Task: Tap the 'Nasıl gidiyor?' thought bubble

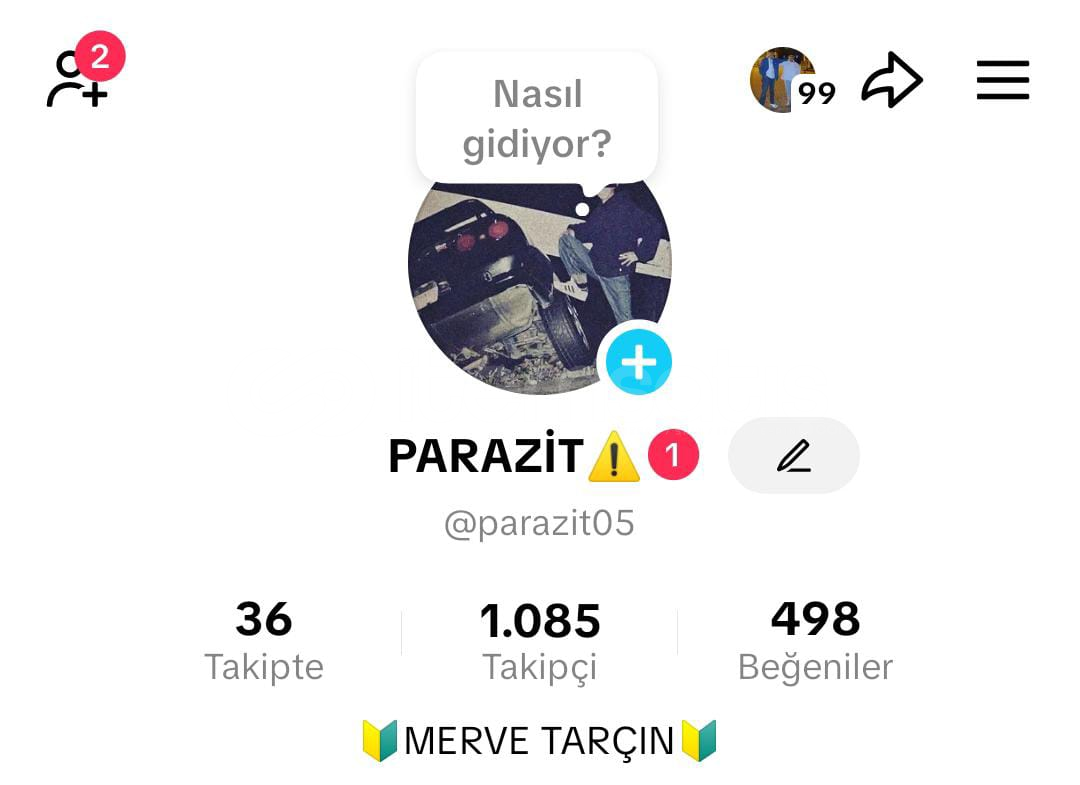Action: 537,120
